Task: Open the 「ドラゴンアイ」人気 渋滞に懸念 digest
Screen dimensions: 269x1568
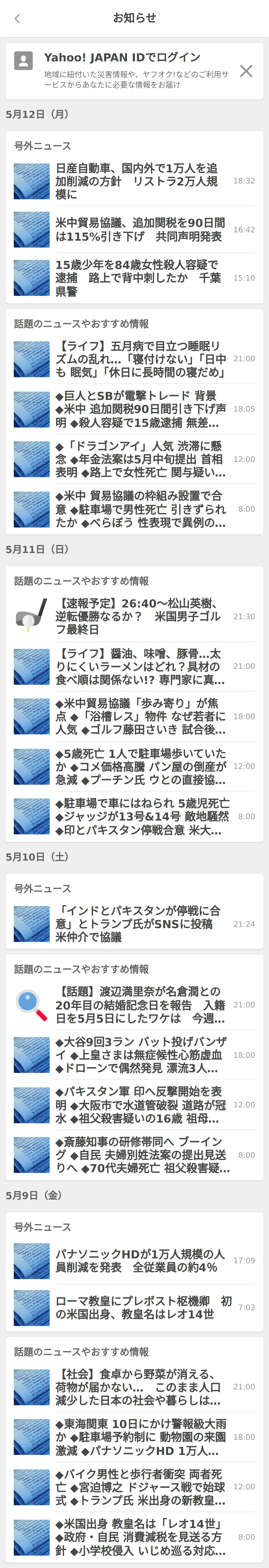Action: tap(140, 459)
